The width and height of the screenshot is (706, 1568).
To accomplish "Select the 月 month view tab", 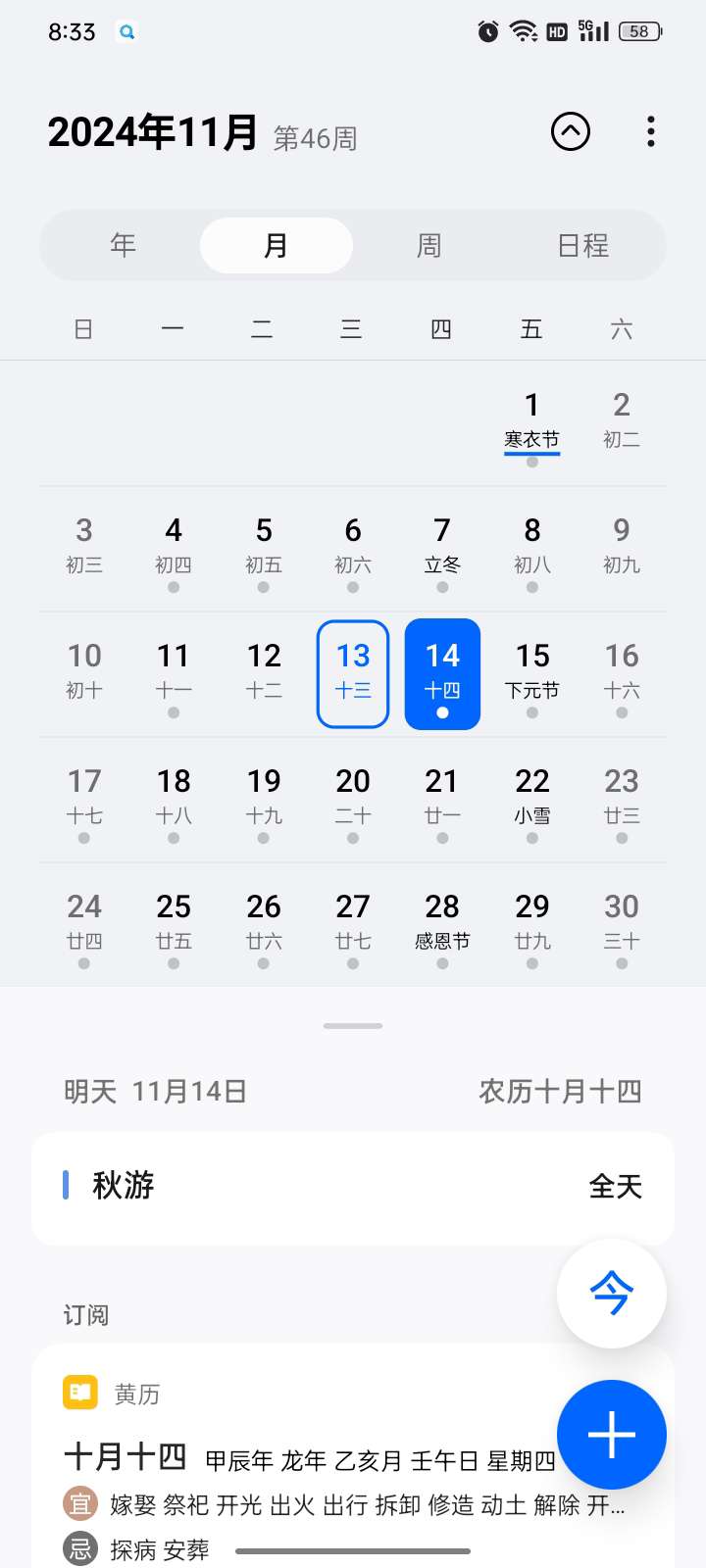I will [x=277, y=245].
